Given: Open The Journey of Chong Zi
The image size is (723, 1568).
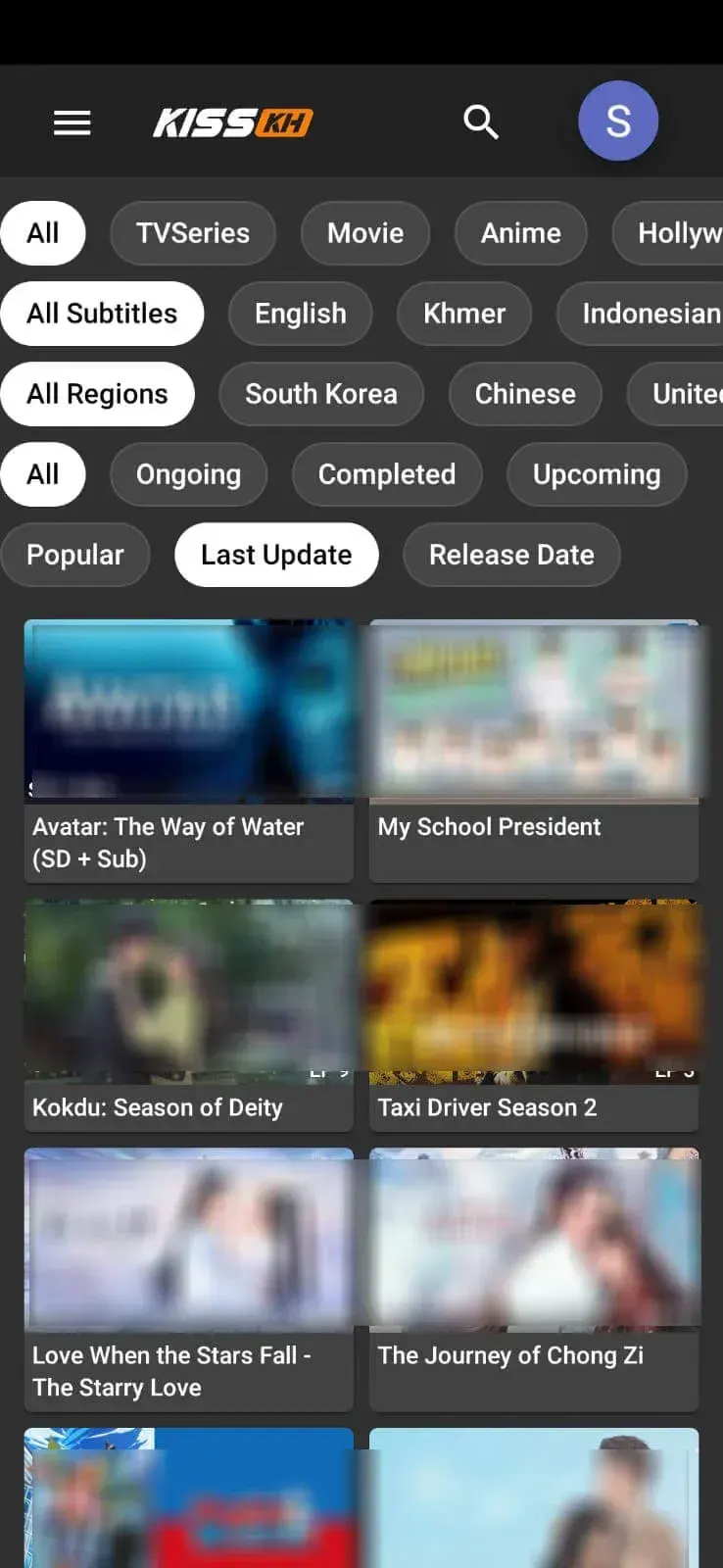Looking at the screenshot, I should click(533, 1279).
